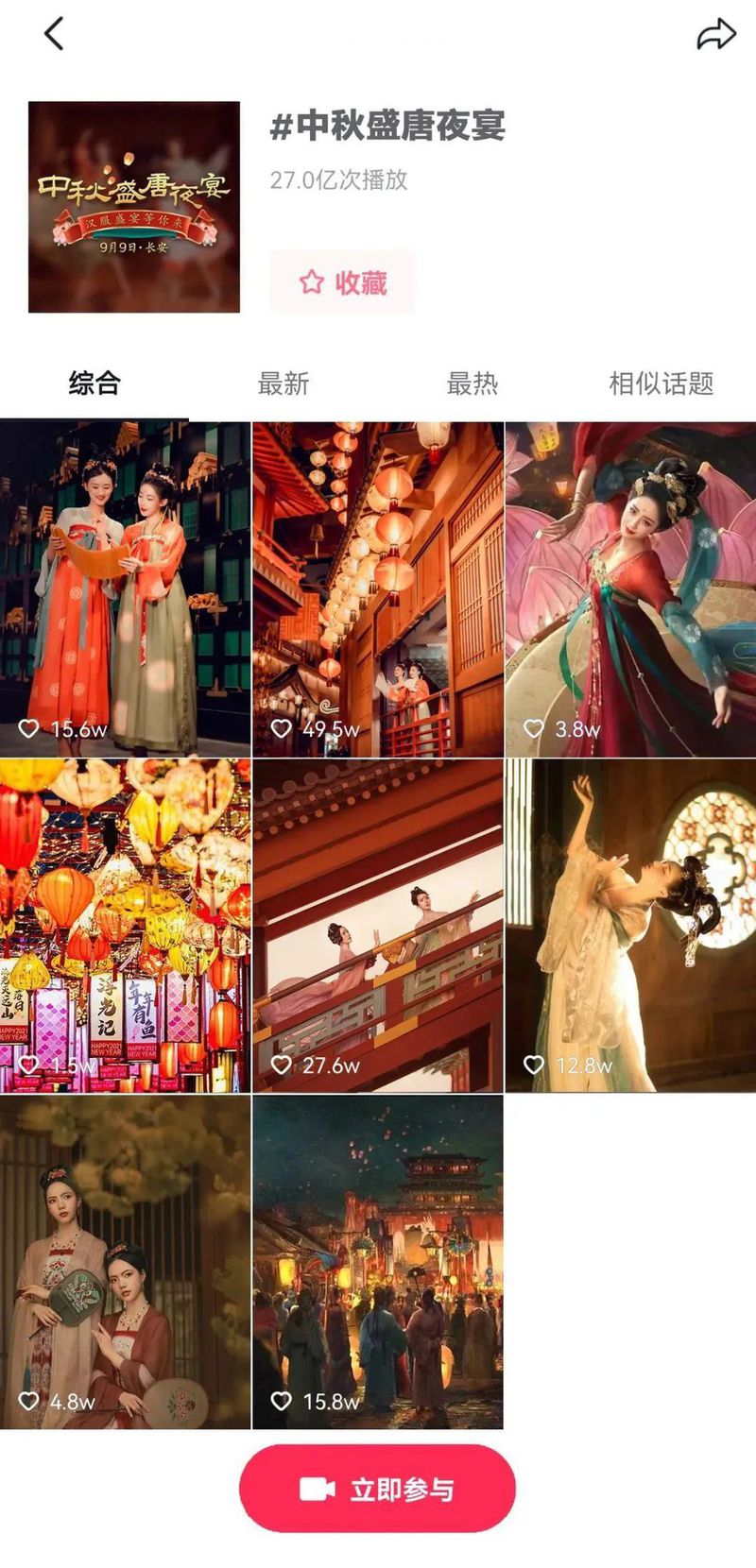Open the 中秋盛唐夜宴 topic cover image
The image size is (756, 1568).
click(134, 207)
